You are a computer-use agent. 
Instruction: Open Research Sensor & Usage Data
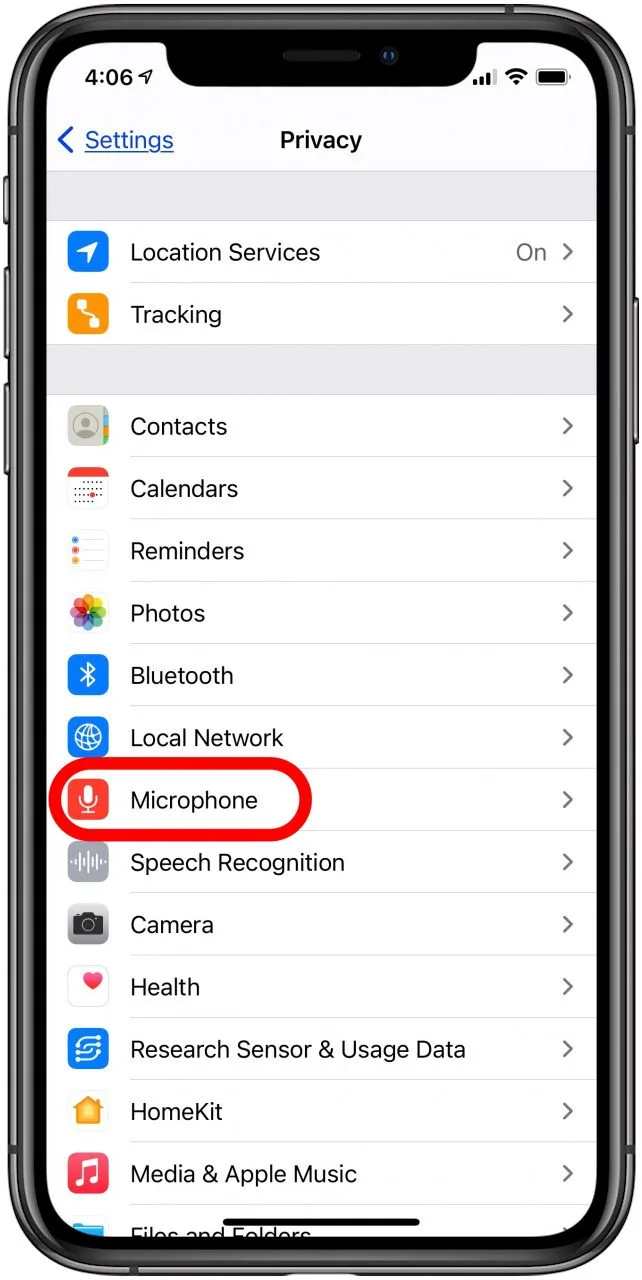(x=320, y=1050)
